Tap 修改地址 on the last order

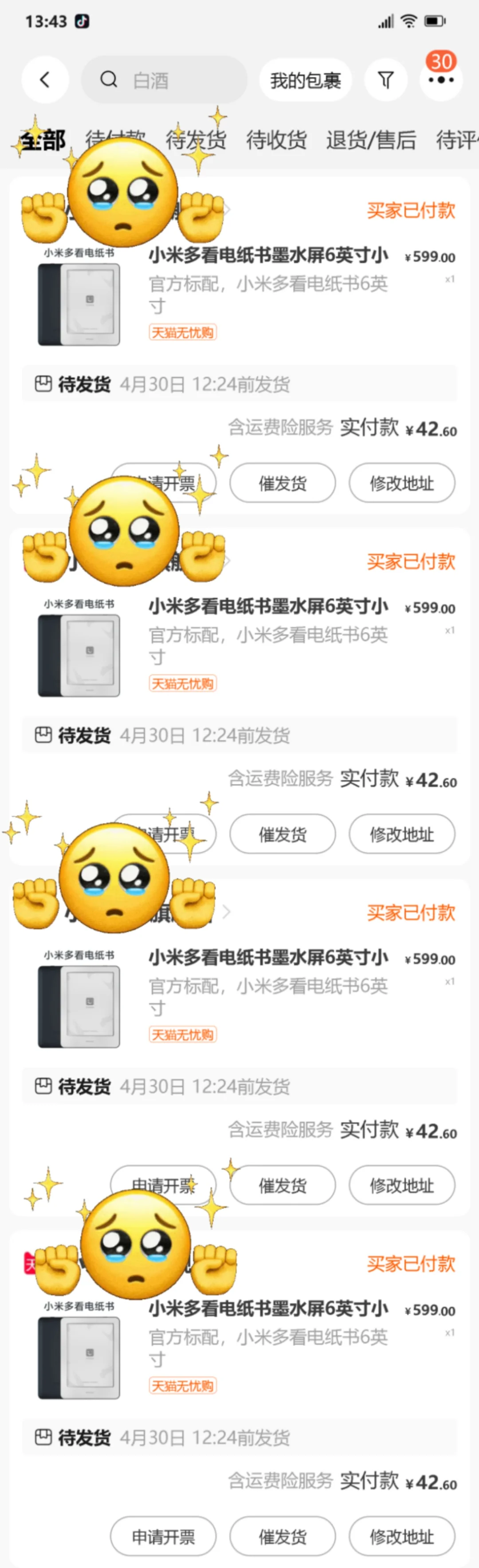[402, 1536]
